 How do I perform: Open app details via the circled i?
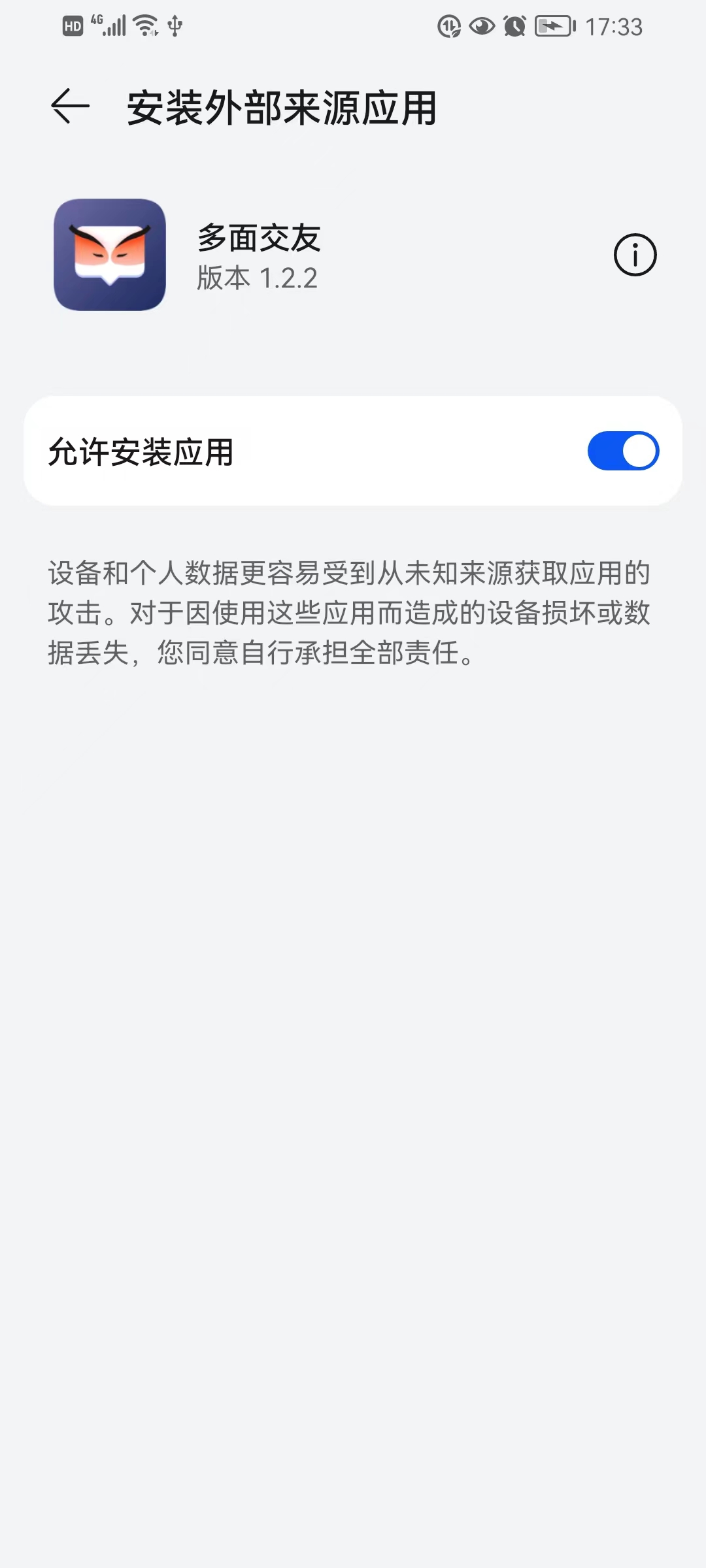pyautogui.click(x=635, y=255)
